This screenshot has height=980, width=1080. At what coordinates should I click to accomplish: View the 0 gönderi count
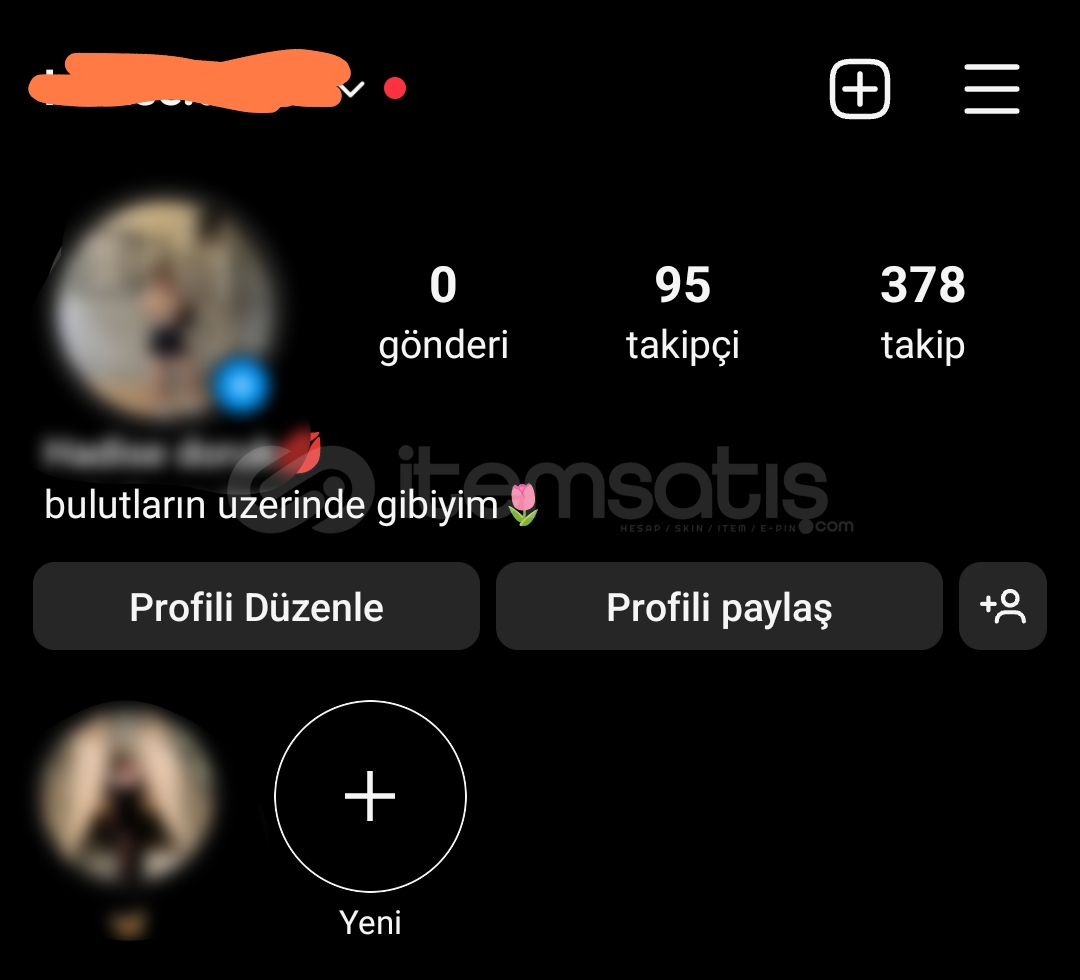pos(443,312)
